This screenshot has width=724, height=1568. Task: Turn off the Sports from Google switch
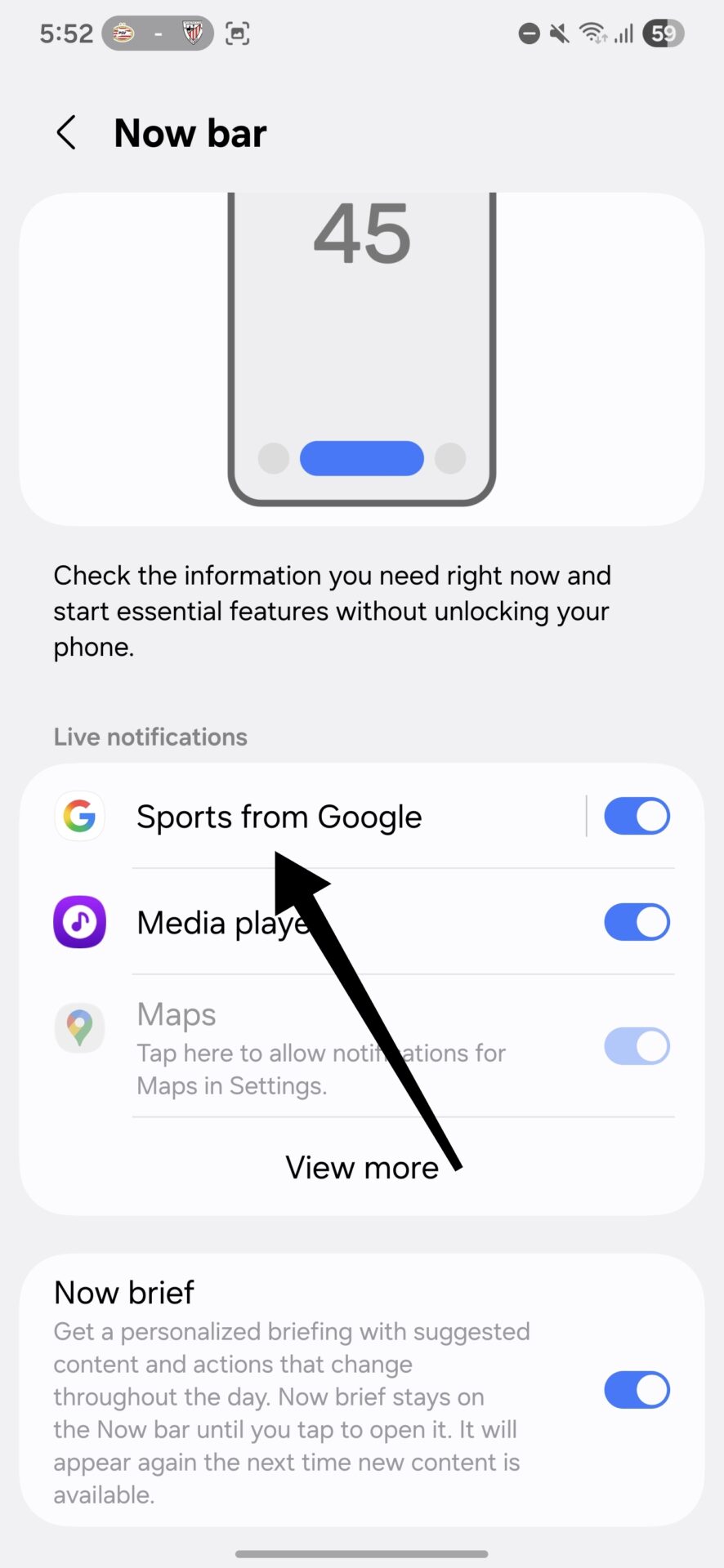point(637,816)
